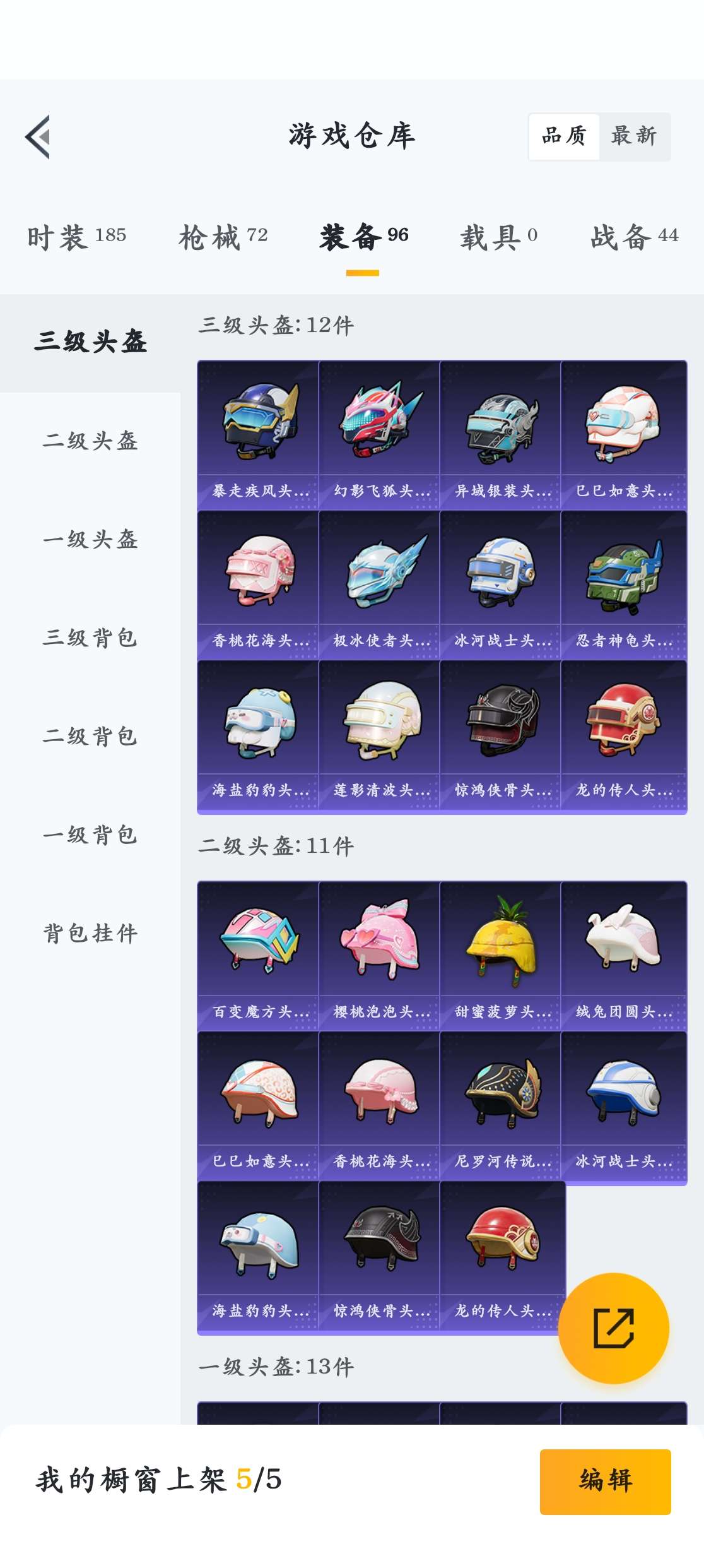Sort the warehouse by 最新
Screen dimensions: 704x1568
(x=634, y=136)
